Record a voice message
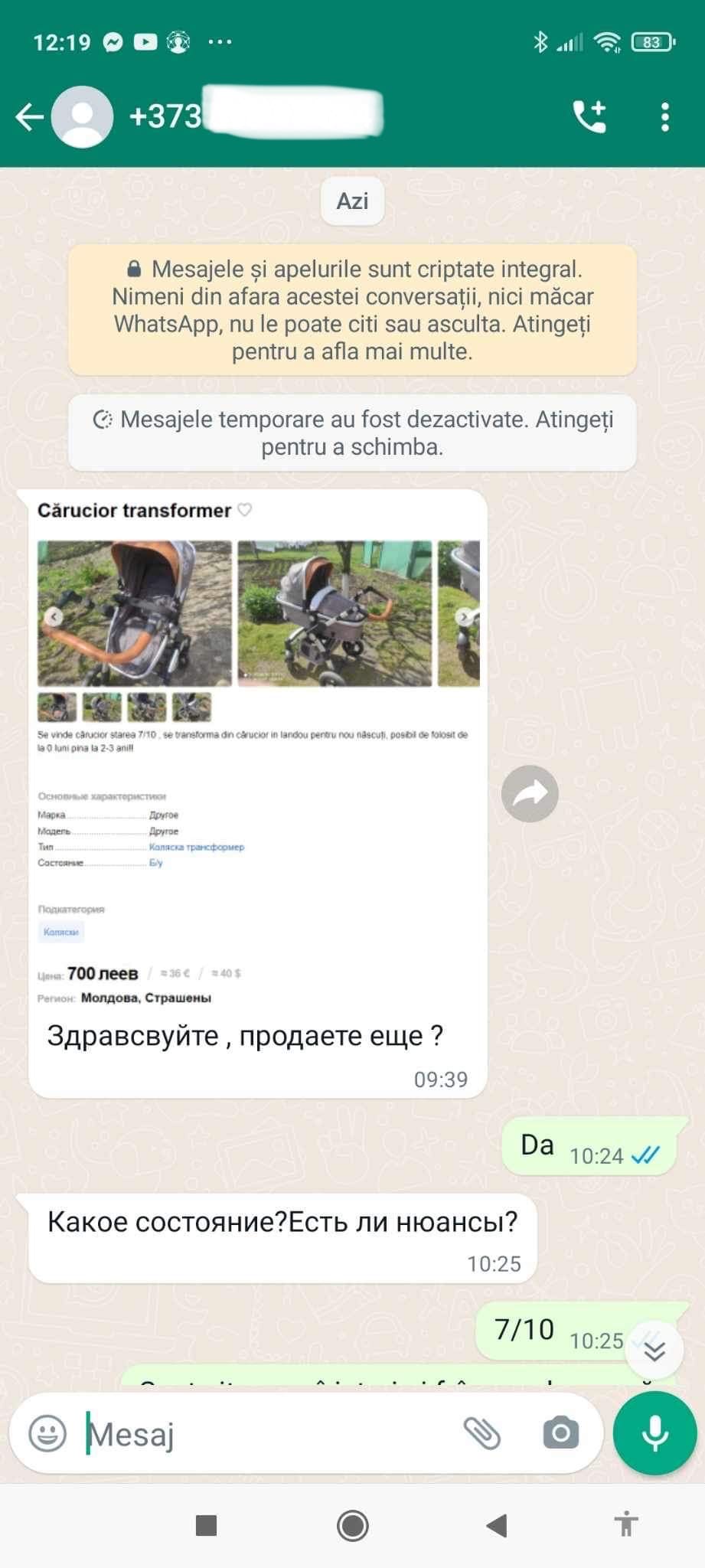 point(654,1433)
